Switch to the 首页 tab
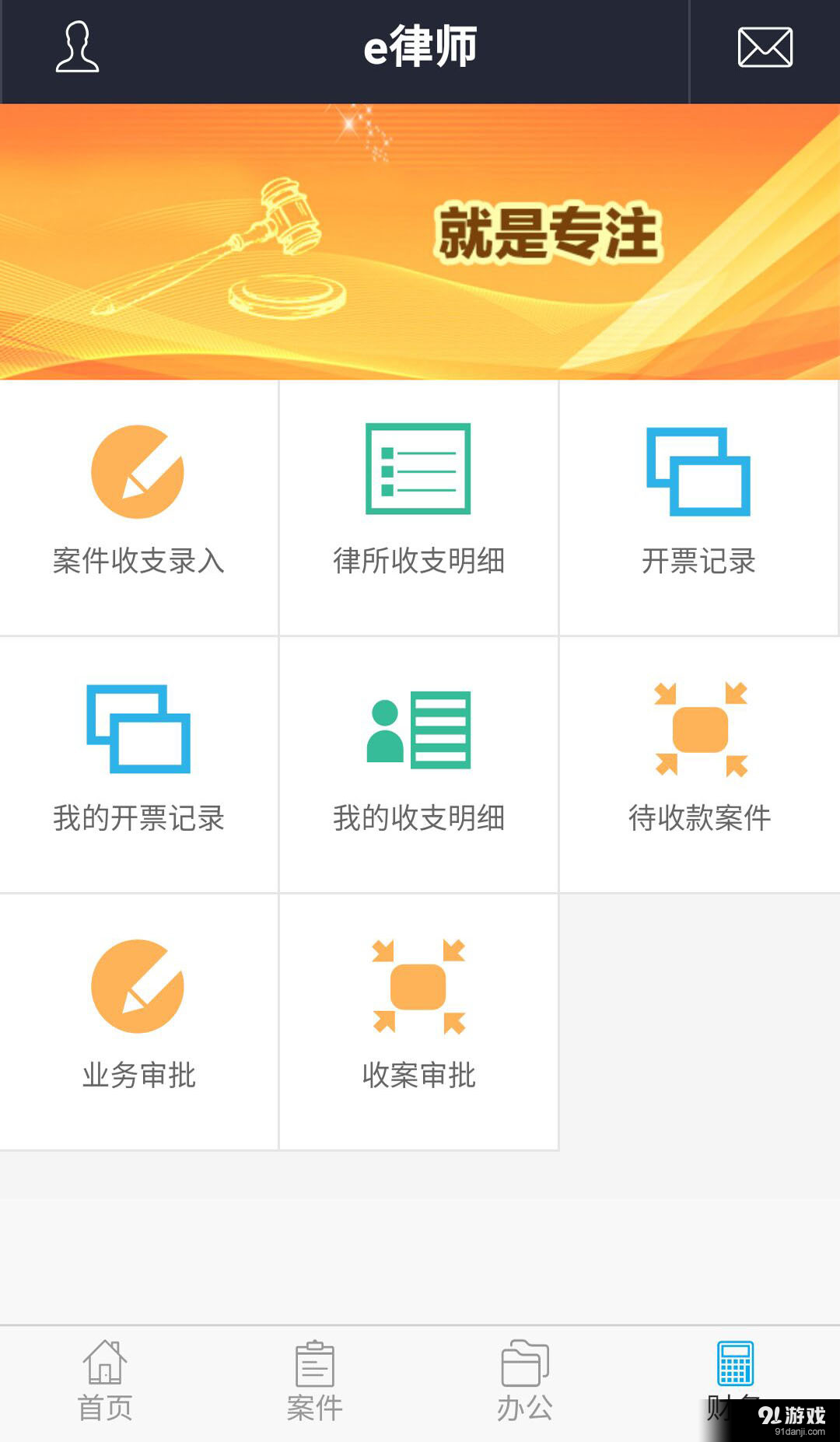 point(105,1381)
